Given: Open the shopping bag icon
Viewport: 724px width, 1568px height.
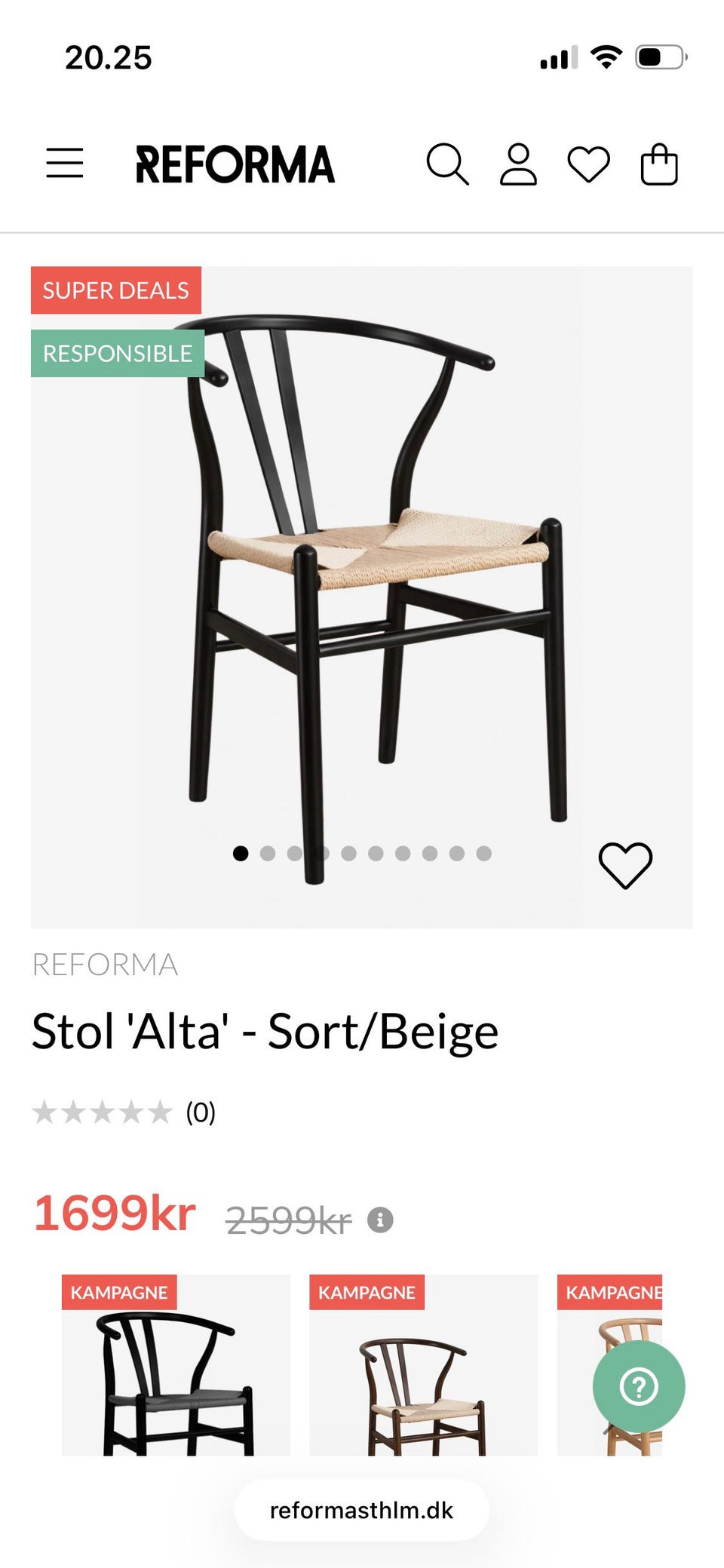Looking at the screenshot, I should click(658, 164).
